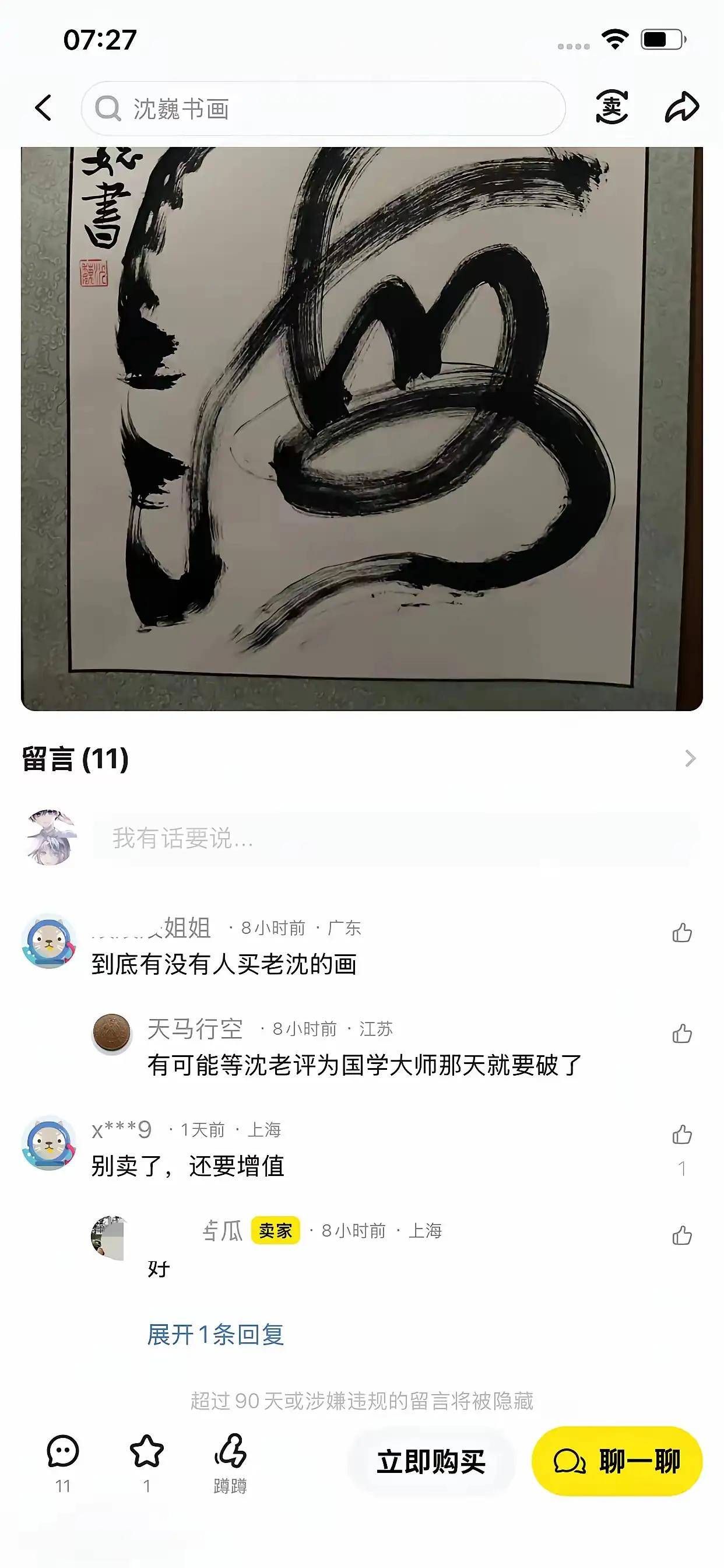Tap the back arrow at top left
Viewport: 724px width, 1568px height.
(x=43, y=107)
